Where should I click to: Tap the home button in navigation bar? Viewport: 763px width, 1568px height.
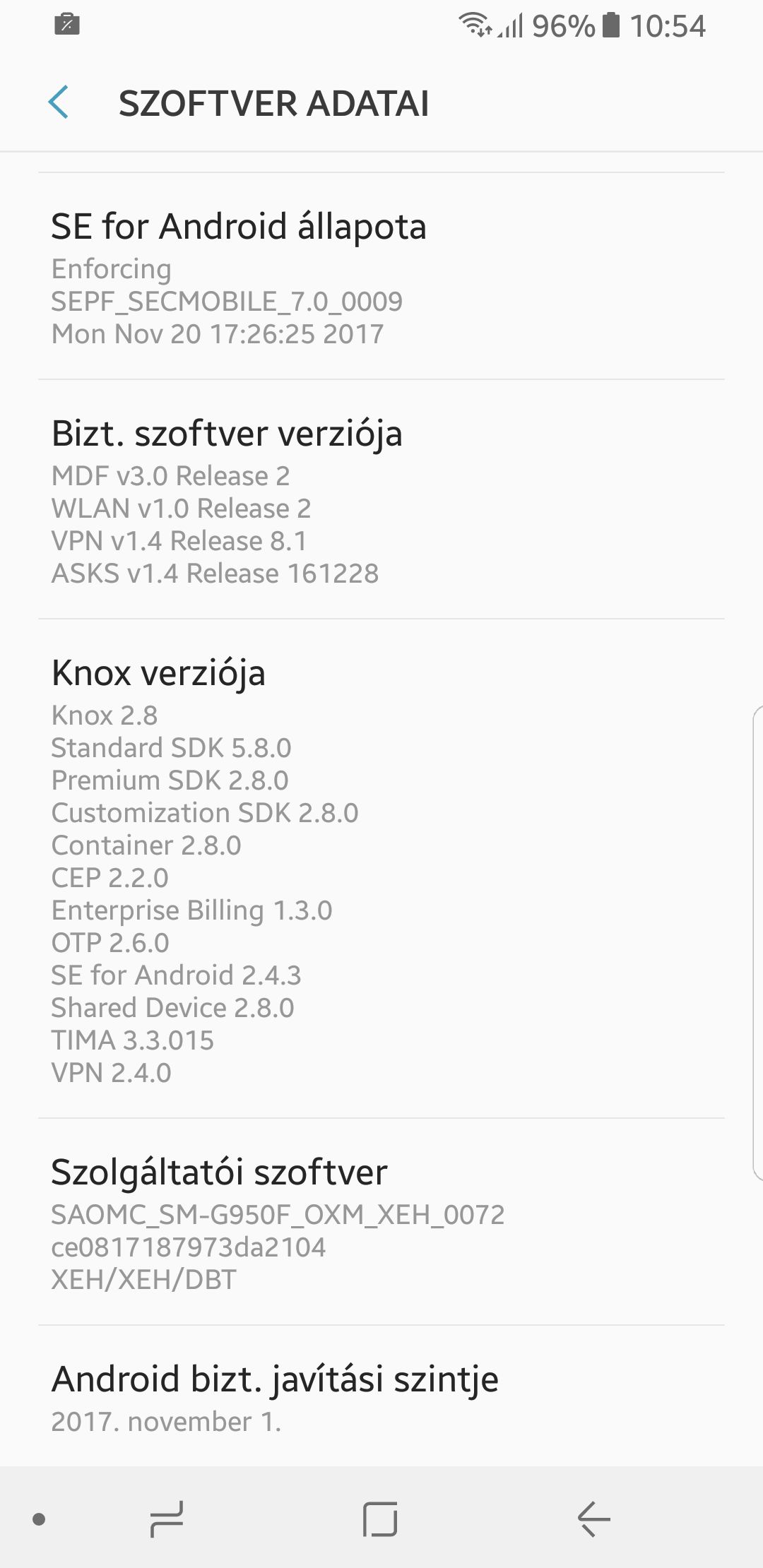click(380, 1519)
